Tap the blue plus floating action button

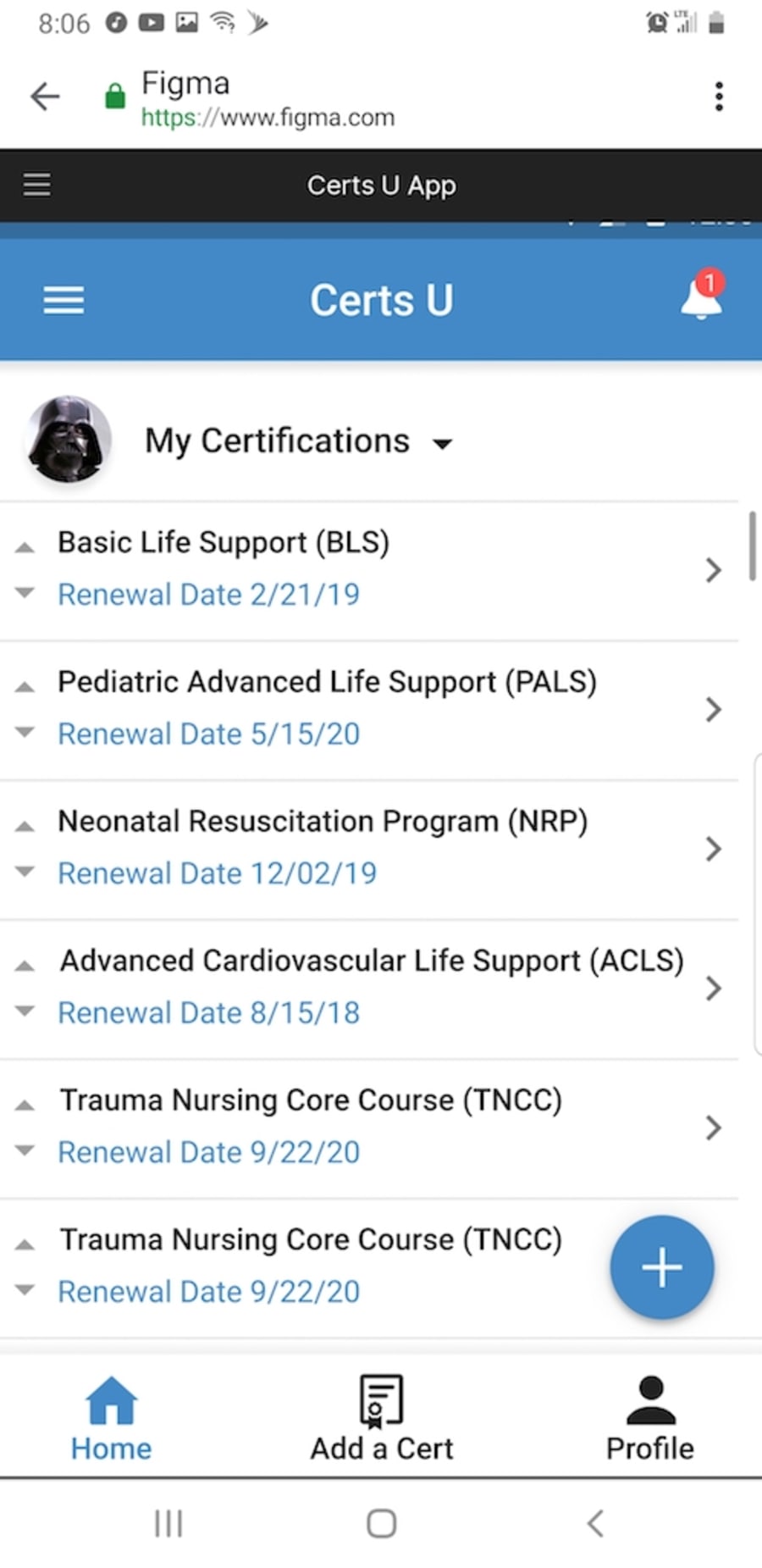click(x=662, y=1267)
